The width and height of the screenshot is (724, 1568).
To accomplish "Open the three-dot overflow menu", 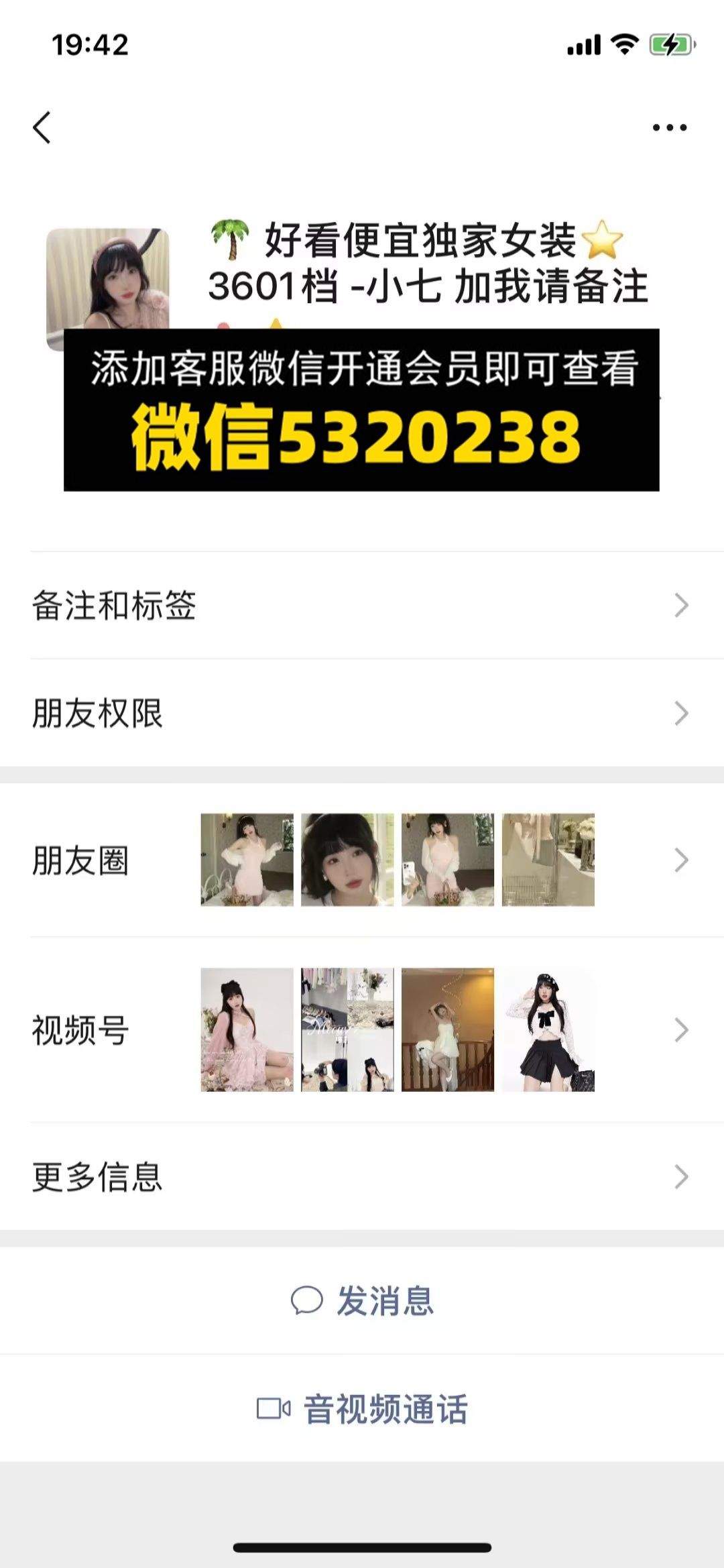I will click(x=670, y=127).
